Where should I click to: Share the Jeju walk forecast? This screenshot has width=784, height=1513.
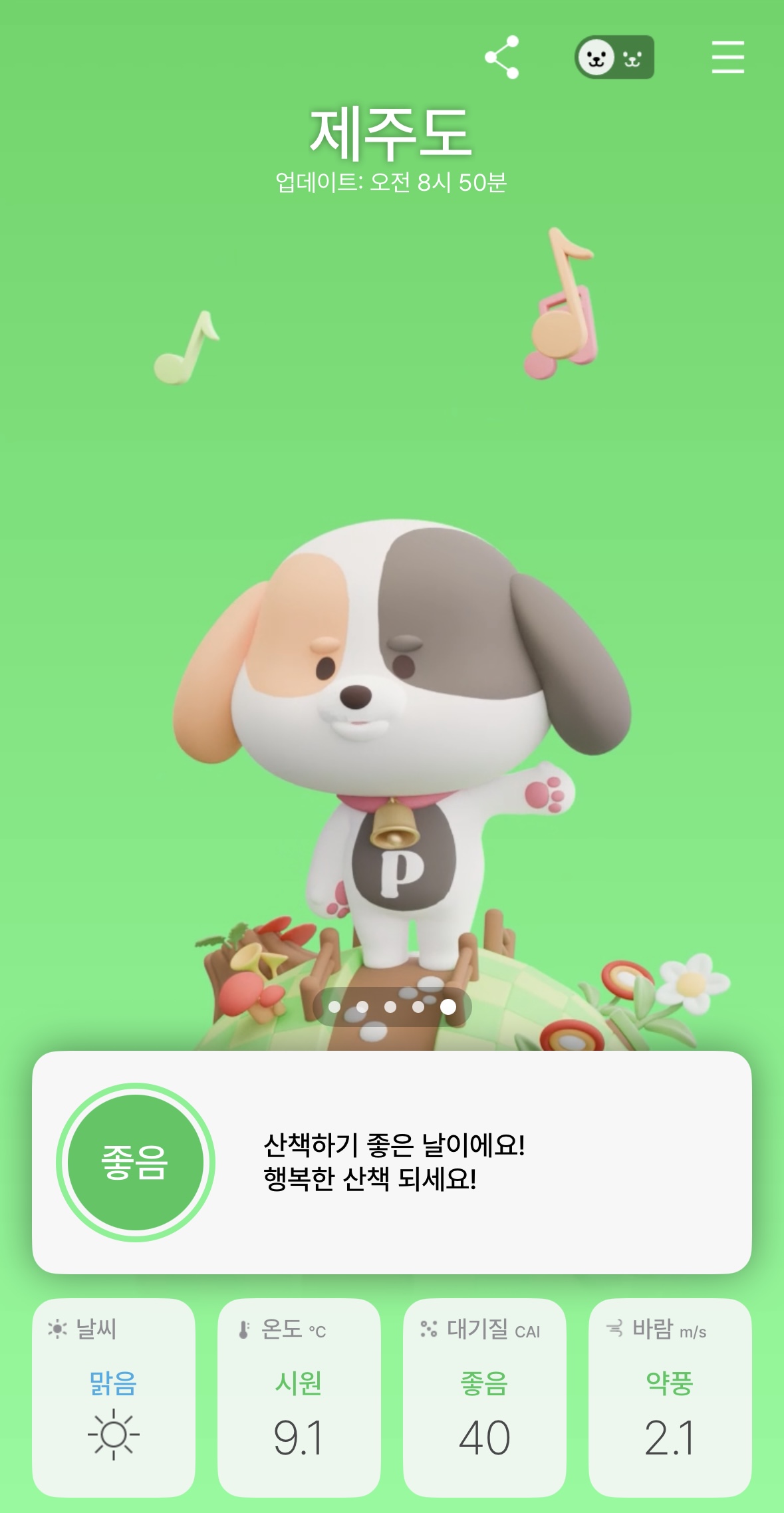pos(501,57)
